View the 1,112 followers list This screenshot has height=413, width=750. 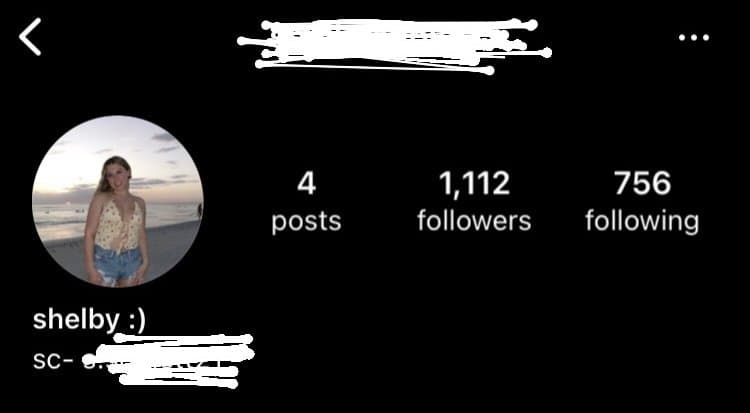pyautogui.click(x=474, y=201)
